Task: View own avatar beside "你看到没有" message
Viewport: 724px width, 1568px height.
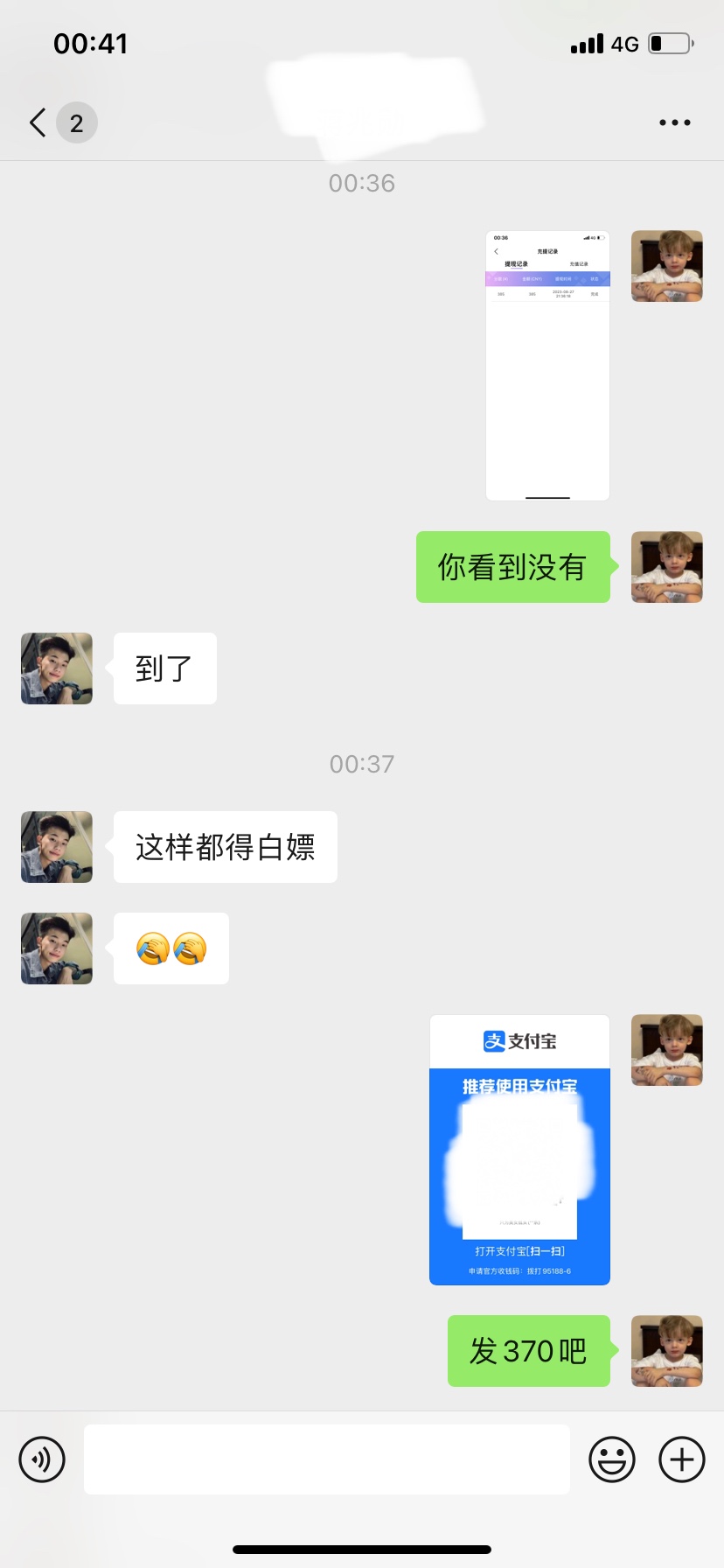Action: (667, 567)
